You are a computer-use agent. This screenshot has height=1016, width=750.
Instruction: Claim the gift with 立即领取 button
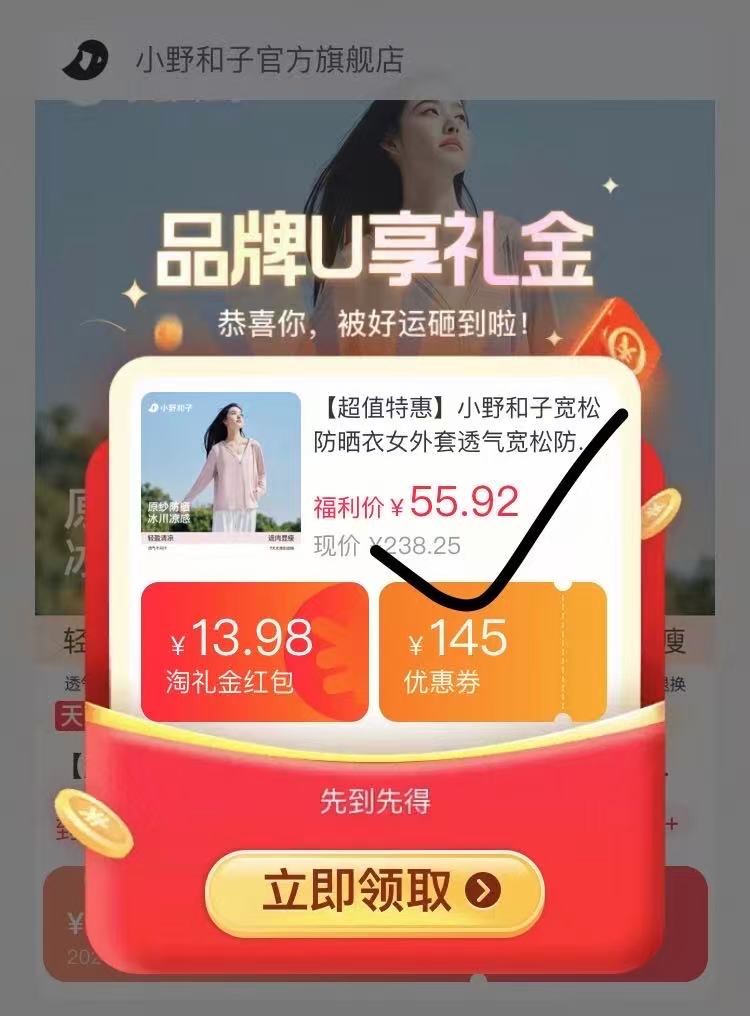pos(374,892)
